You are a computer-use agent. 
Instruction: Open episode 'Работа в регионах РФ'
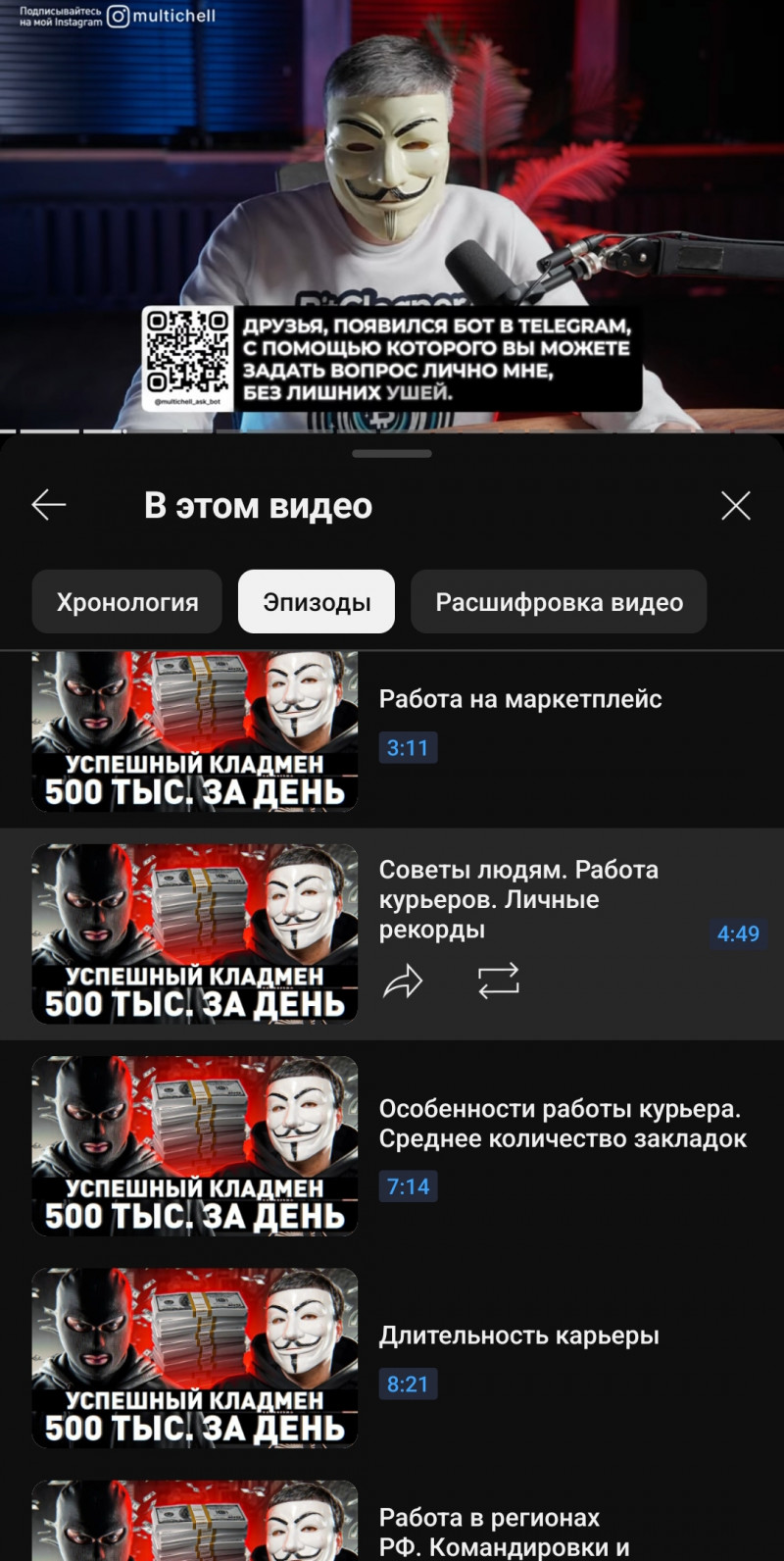(504, 1531)
